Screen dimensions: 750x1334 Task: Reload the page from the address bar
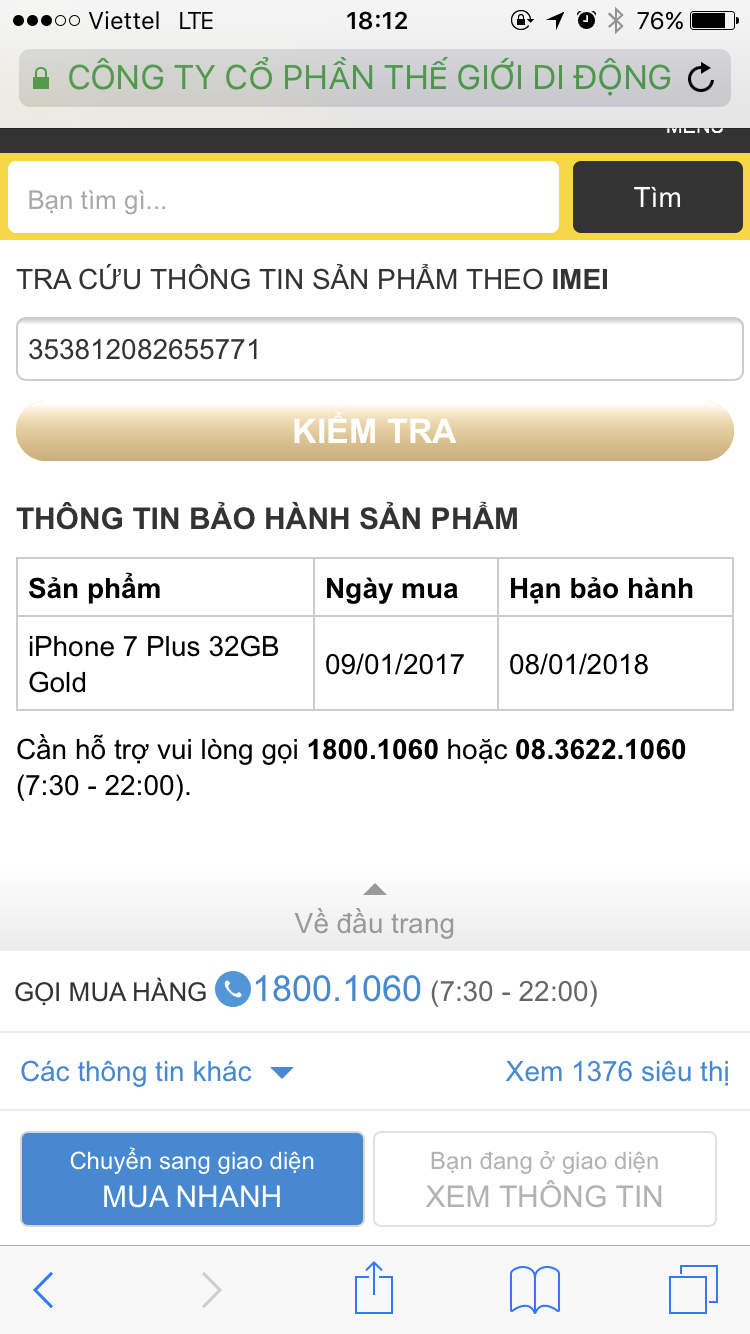click(702, 78)
